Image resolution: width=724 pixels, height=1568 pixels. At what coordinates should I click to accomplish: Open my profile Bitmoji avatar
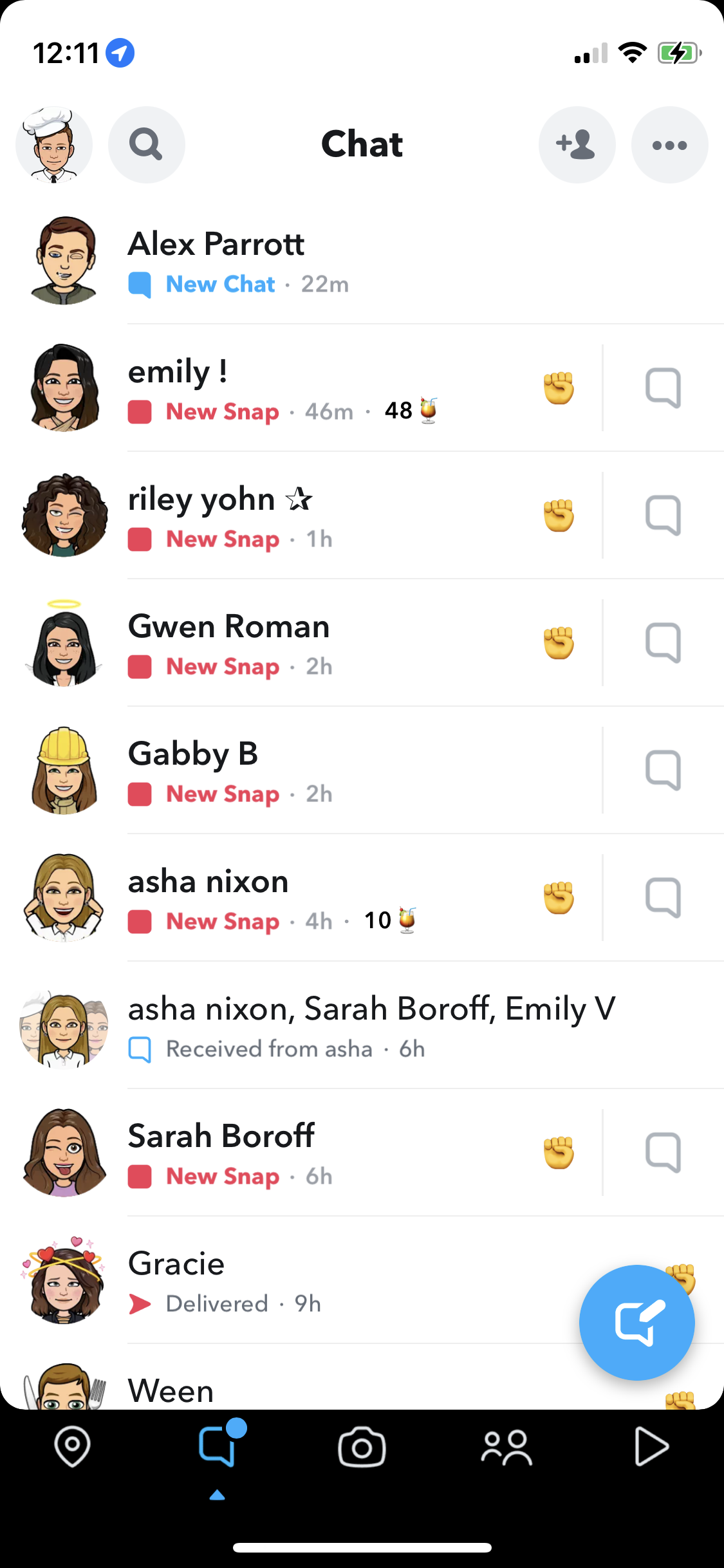(x=54, y=145)
